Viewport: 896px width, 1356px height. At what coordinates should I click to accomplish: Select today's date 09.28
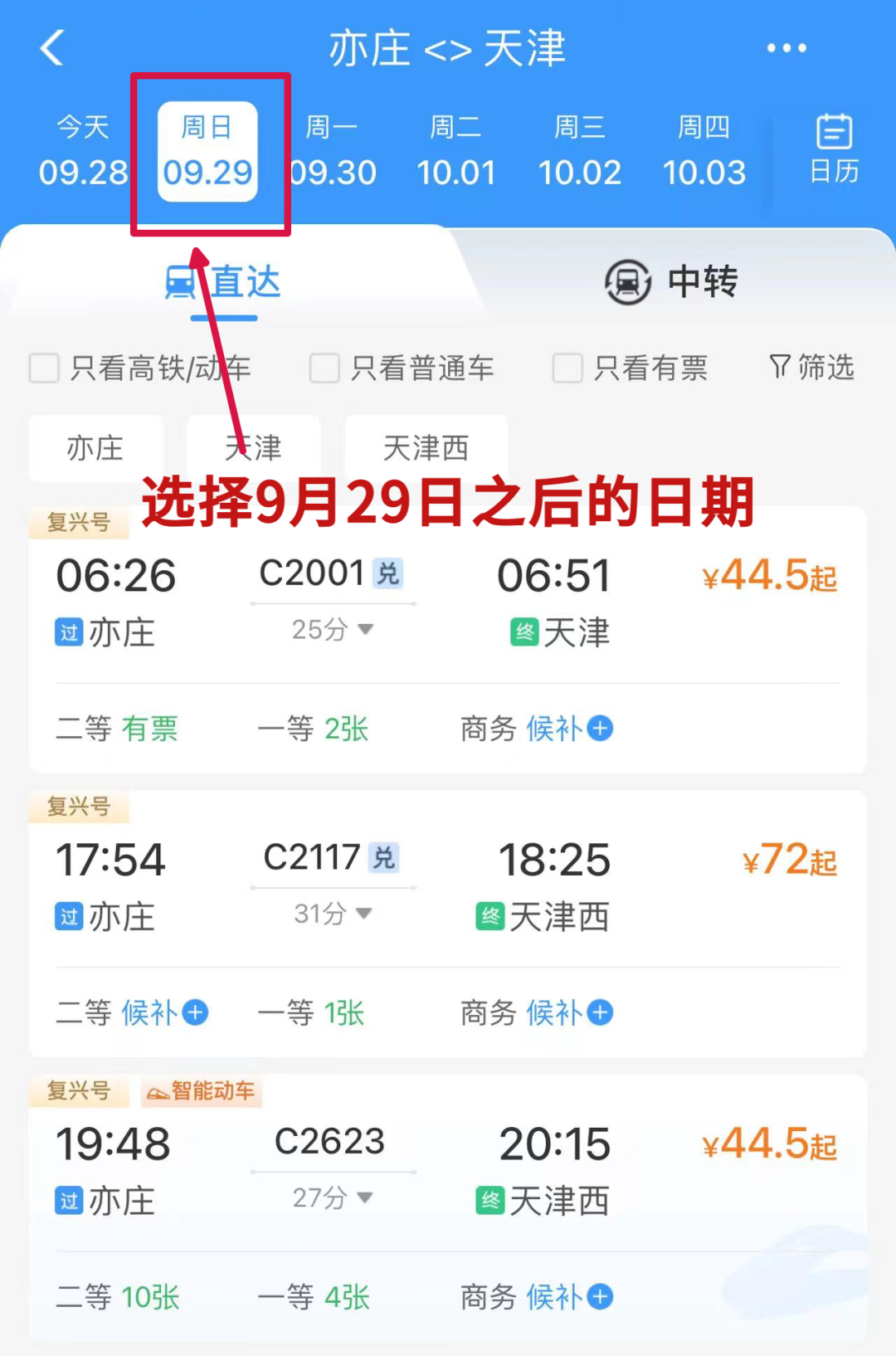click(83, 151)
